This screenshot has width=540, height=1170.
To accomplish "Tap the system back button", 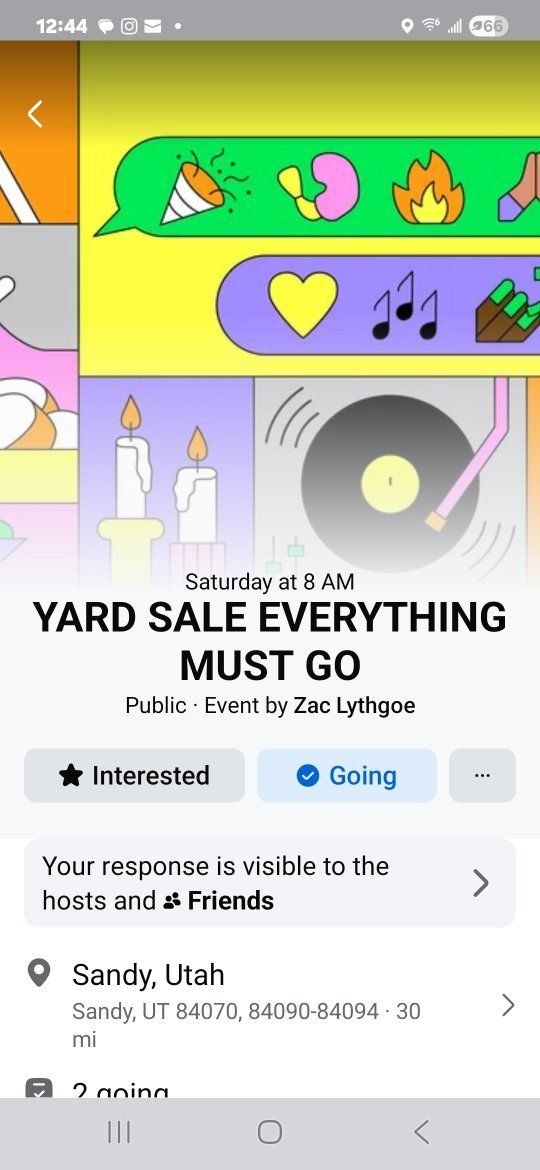I will click(421, 1132).
